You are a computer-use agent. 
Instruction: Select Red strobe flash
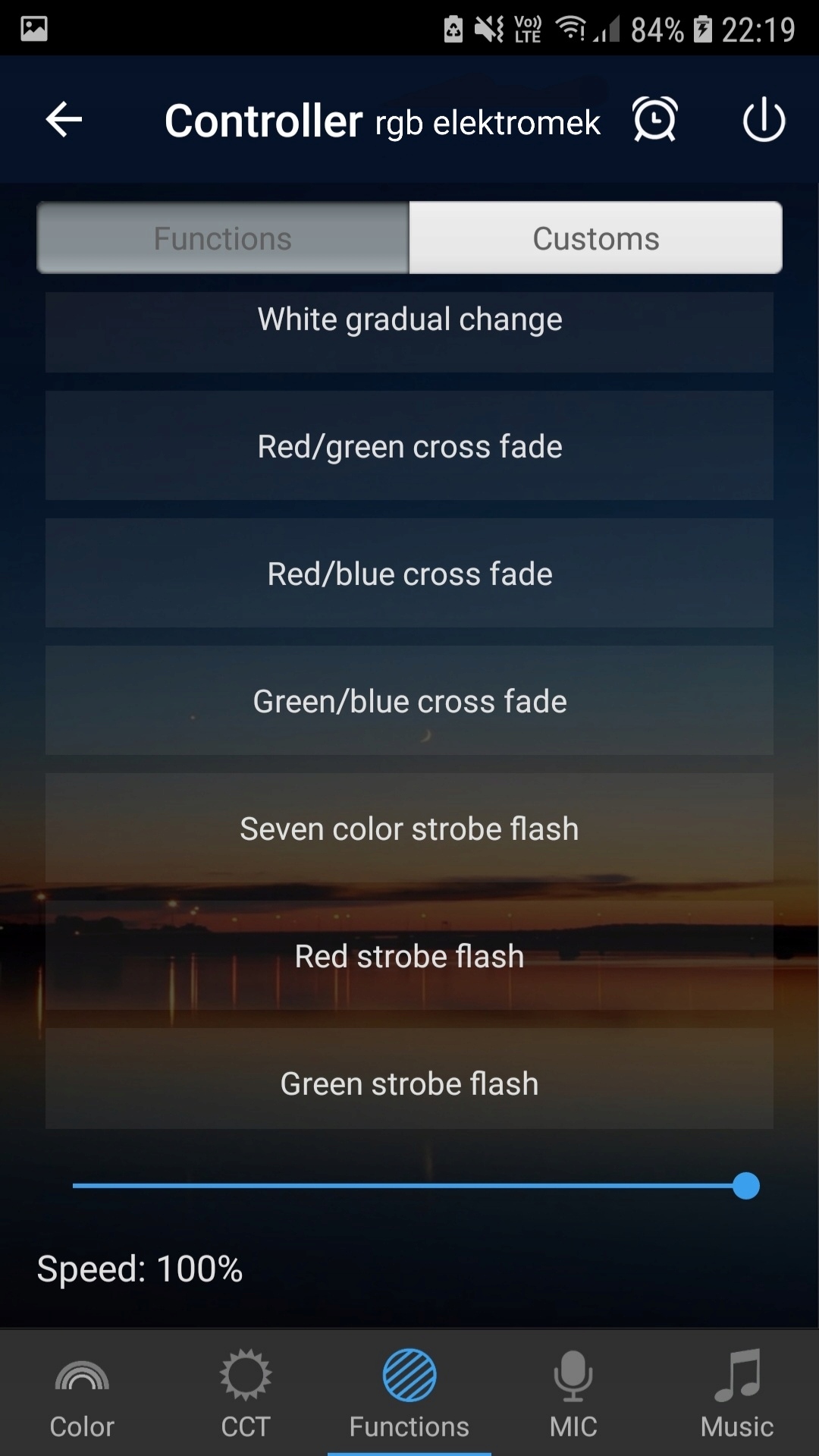(x=409, y=956)
